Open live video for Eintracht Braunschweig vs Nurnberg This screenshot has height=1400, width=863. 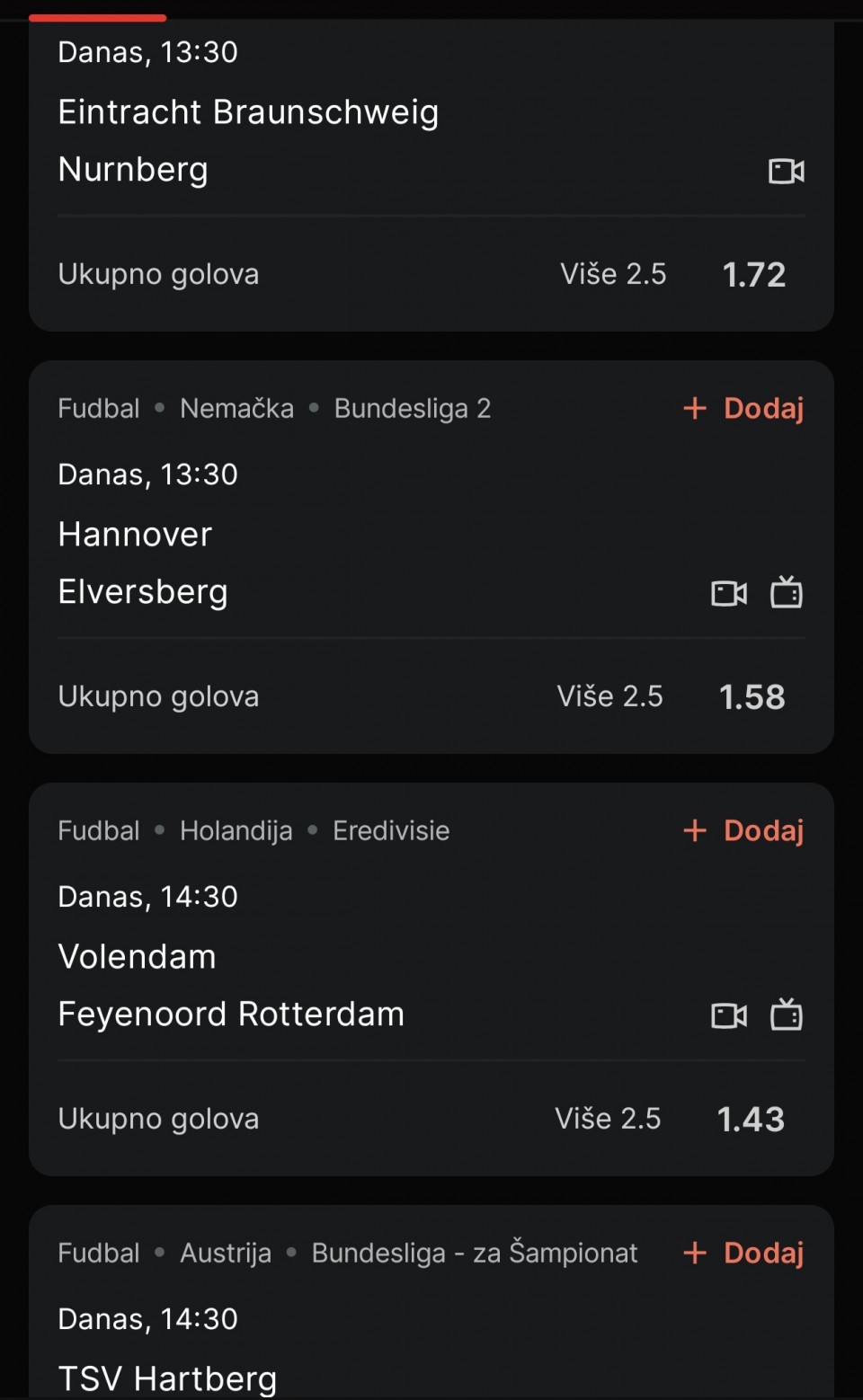787,171
